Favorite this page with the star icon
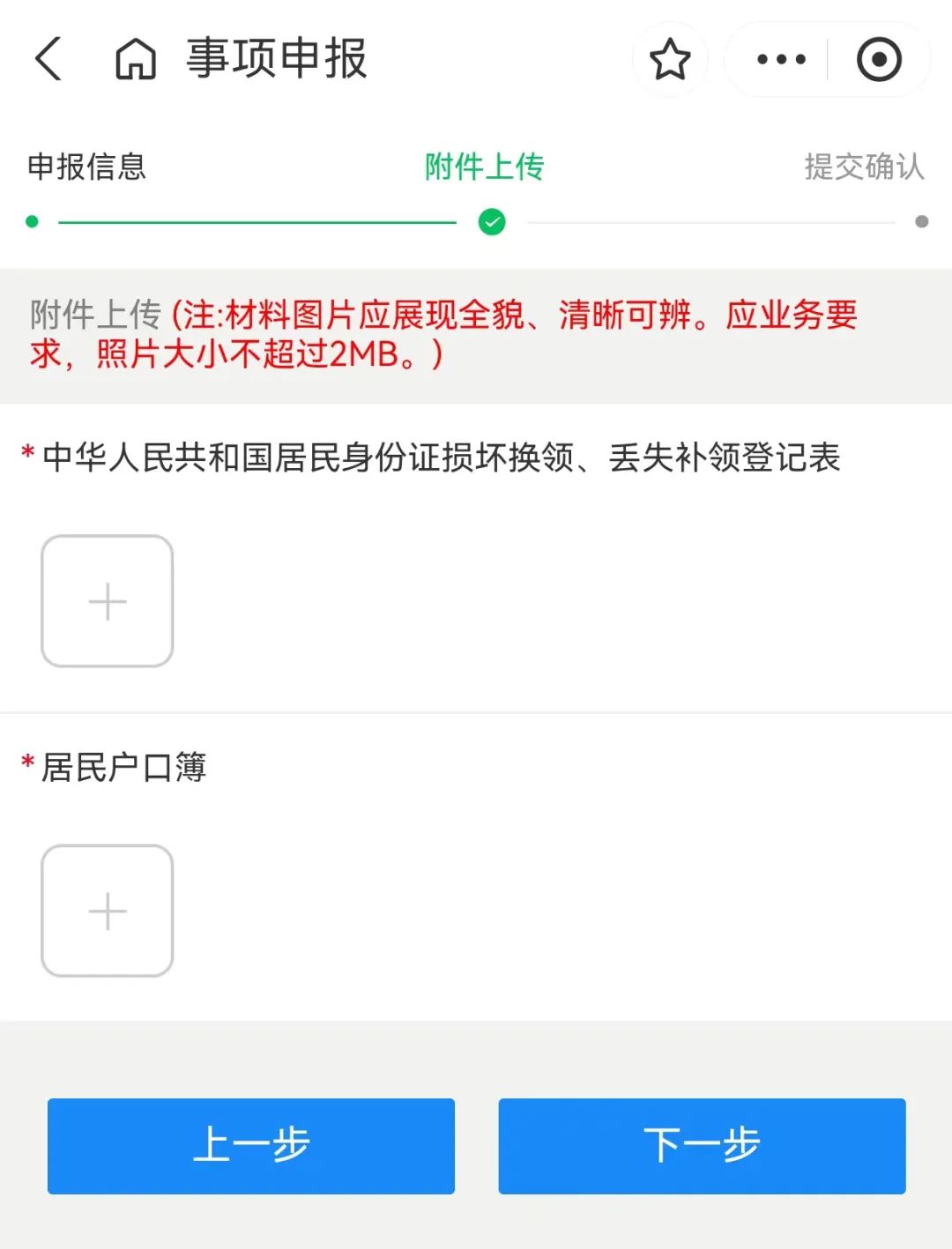 (x=670, y=59)
